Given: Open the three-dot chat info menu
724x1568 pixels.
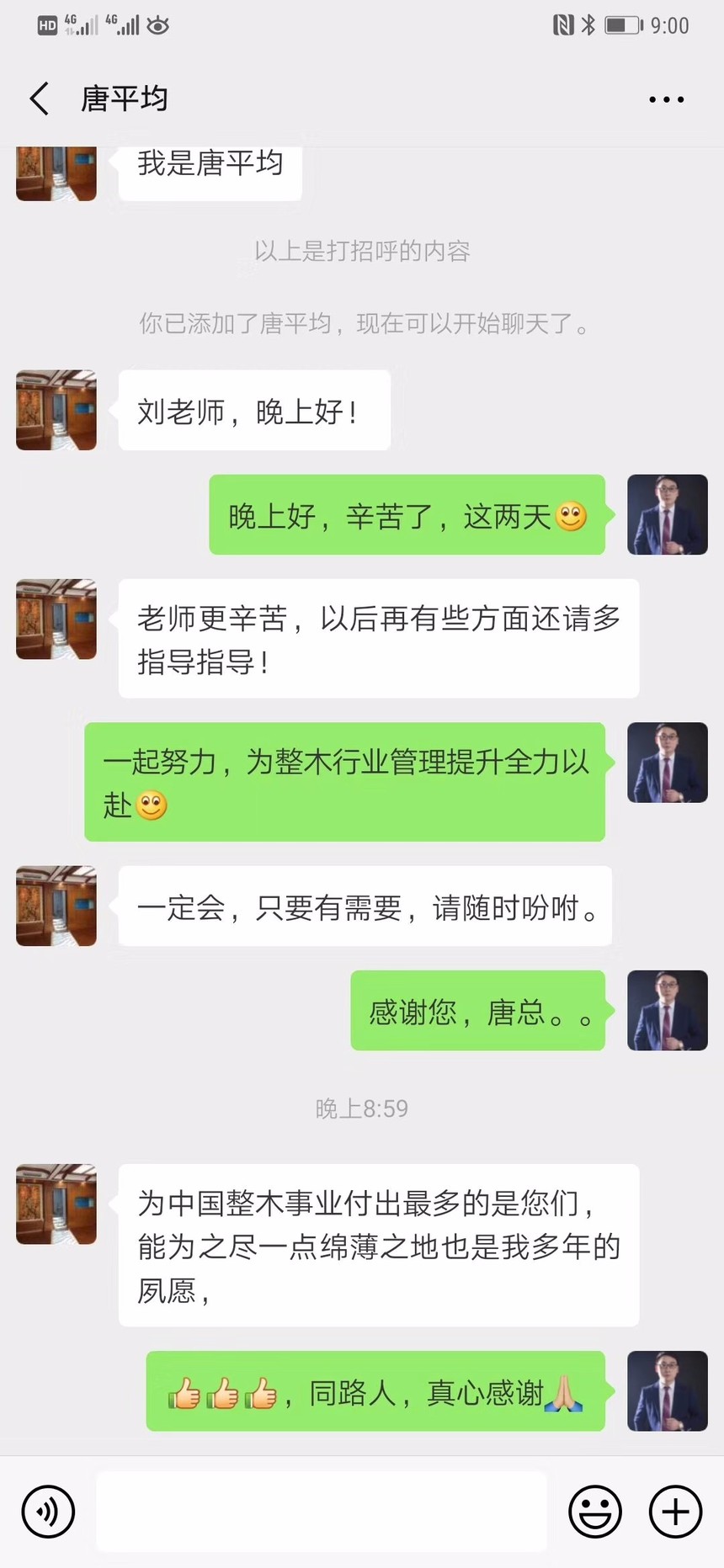Looking at the screenshot, I should [x=666, y=99].
